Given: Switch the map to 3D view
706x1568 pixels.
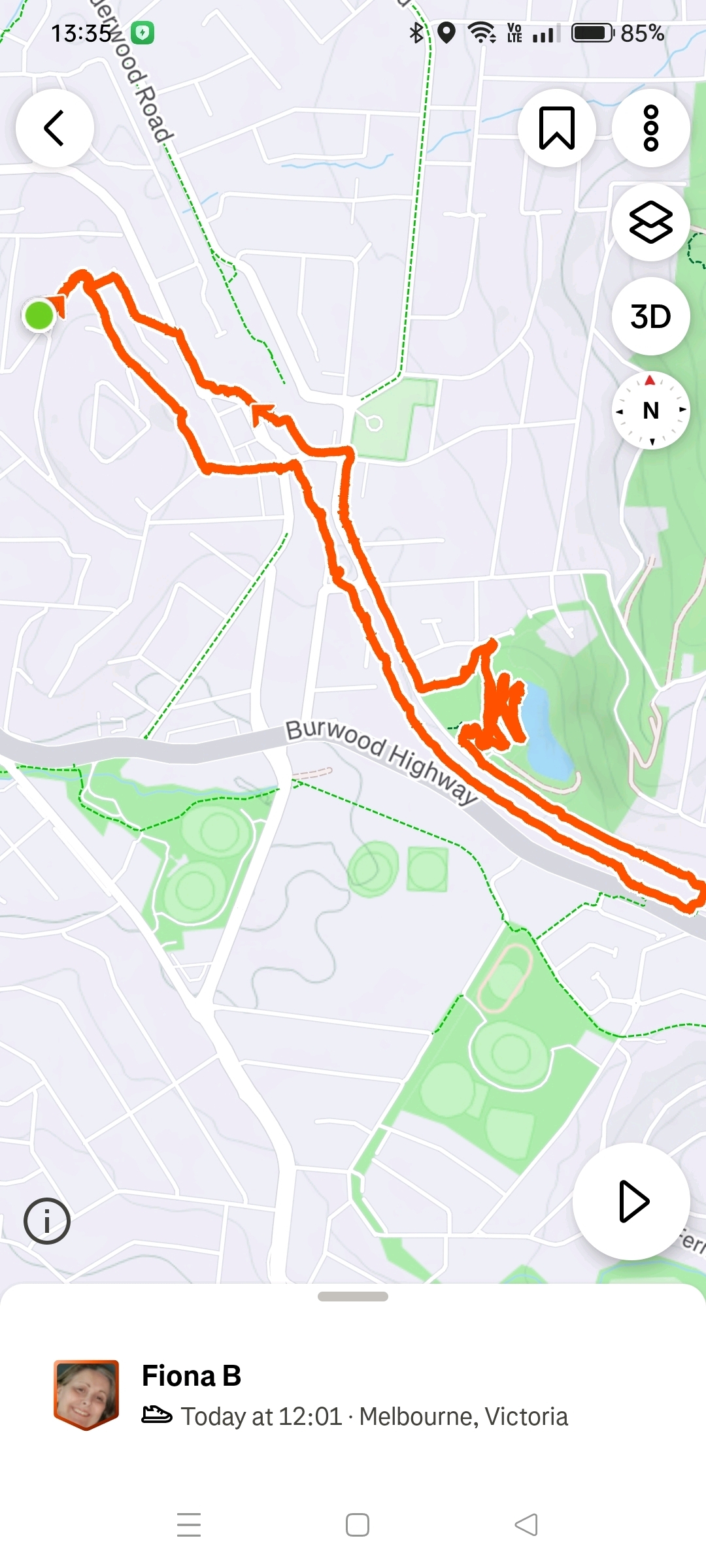Looking at the screenshot, I should pos(650,317).
